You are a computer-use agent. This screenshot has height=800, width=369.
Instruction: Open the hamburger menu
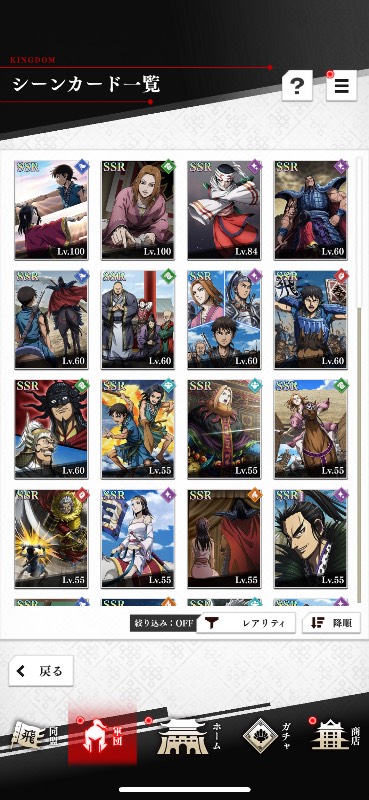[x=341, y=86]
